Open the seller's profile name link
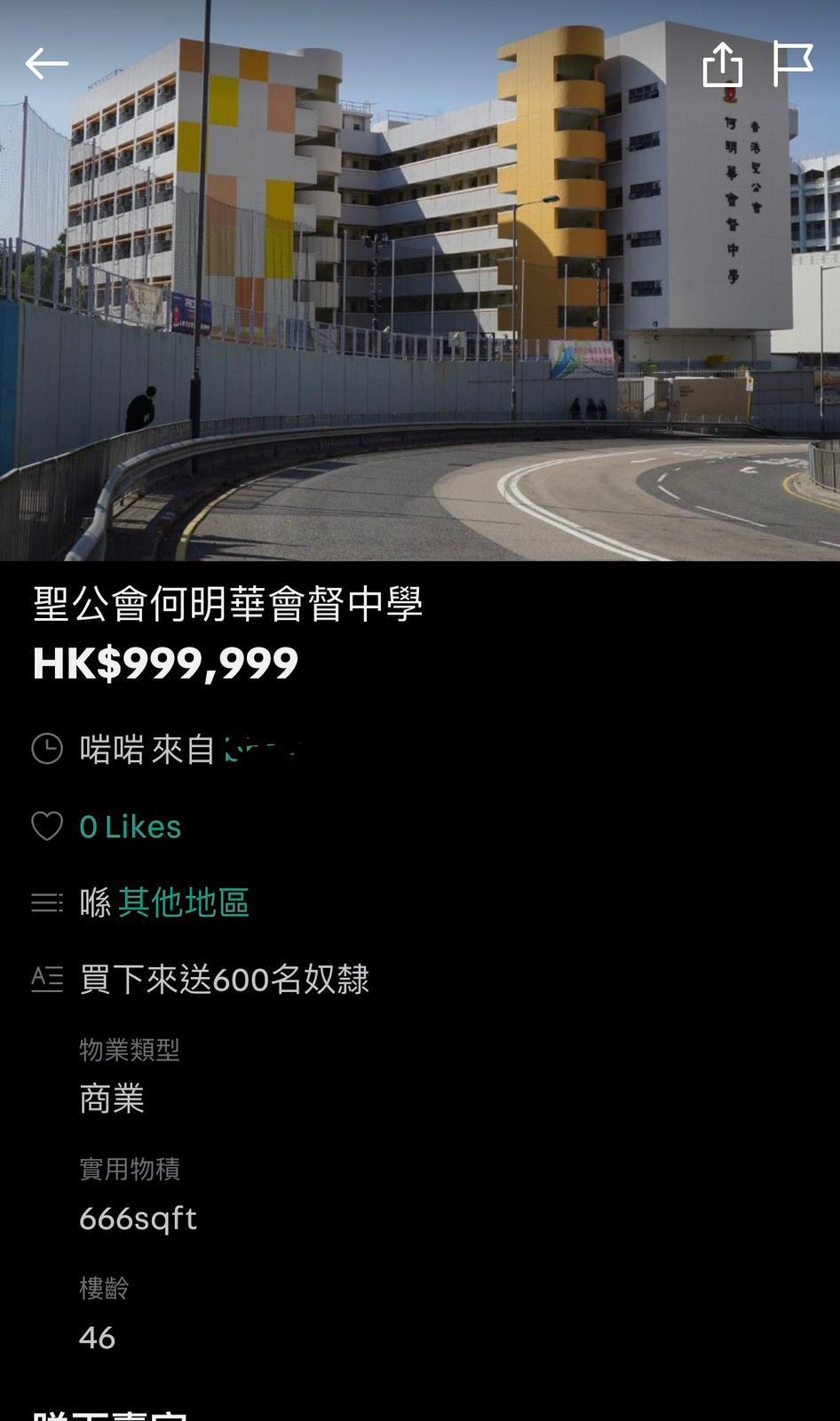Viewport: 840px width, 1421px height. tap(263, 750)
